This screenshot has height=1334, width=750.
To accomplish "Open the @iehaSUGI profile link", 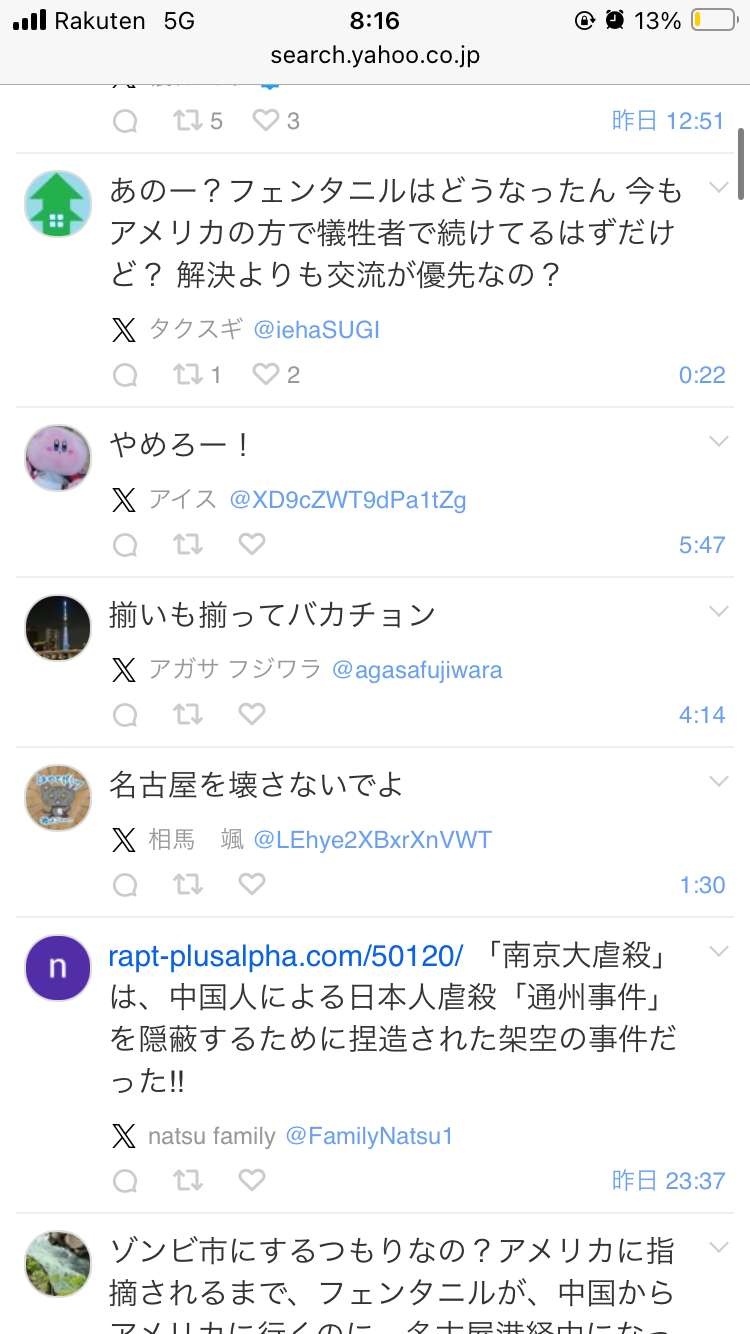I will [x=316, y=330].
